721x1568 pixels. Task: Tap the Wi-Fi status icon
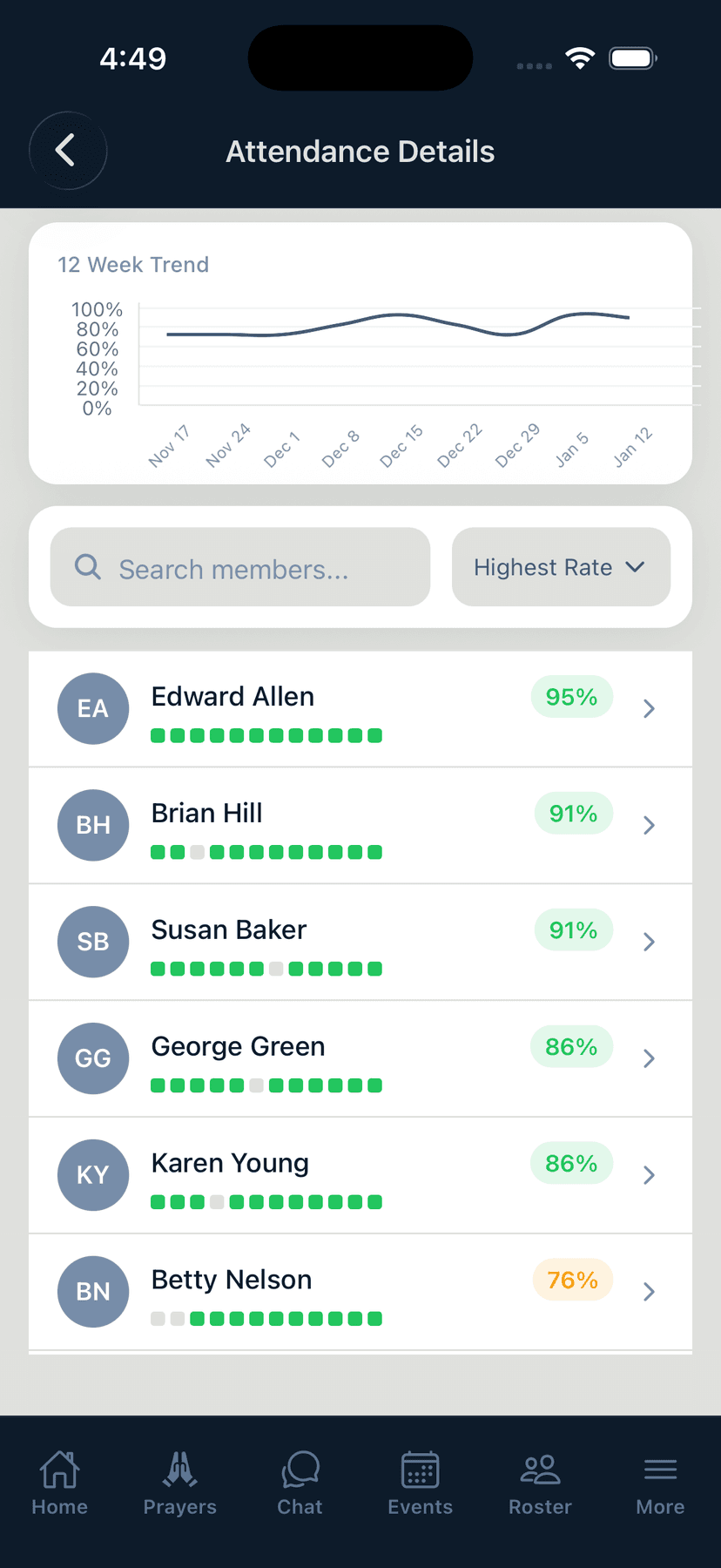point(580,57)
